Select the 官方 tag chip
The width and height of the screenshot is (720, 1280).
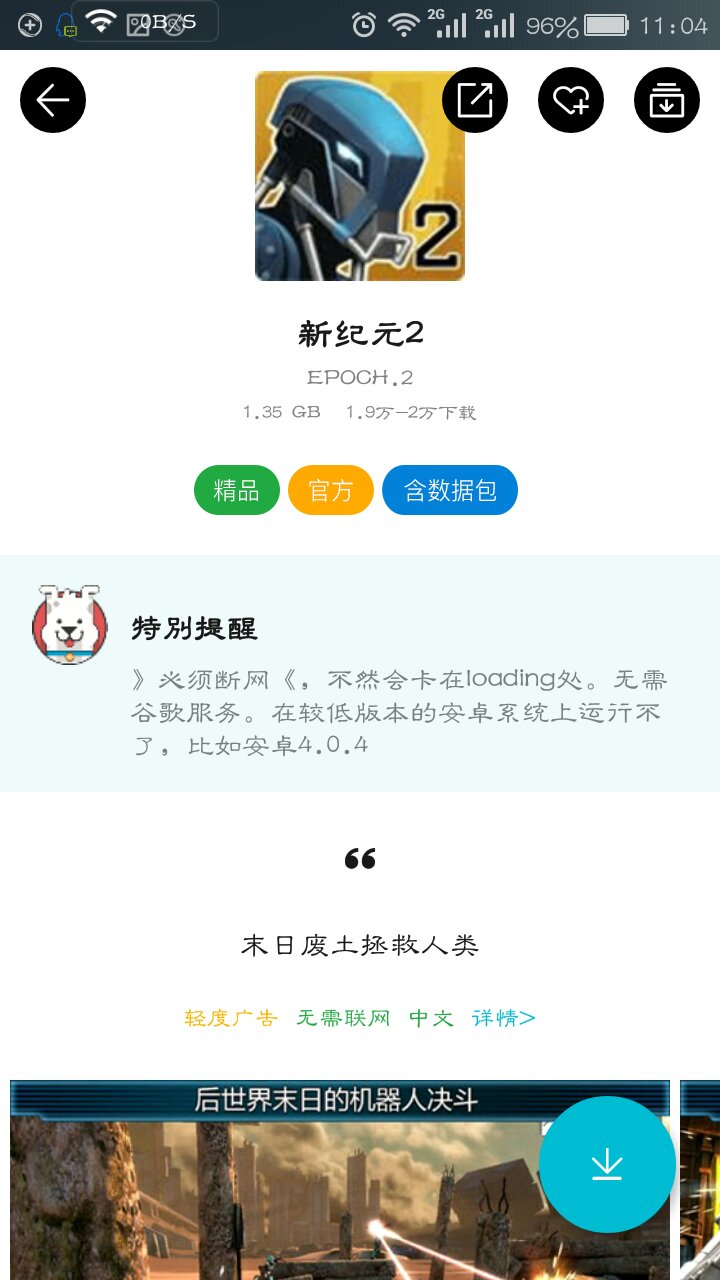pos(331,491)
